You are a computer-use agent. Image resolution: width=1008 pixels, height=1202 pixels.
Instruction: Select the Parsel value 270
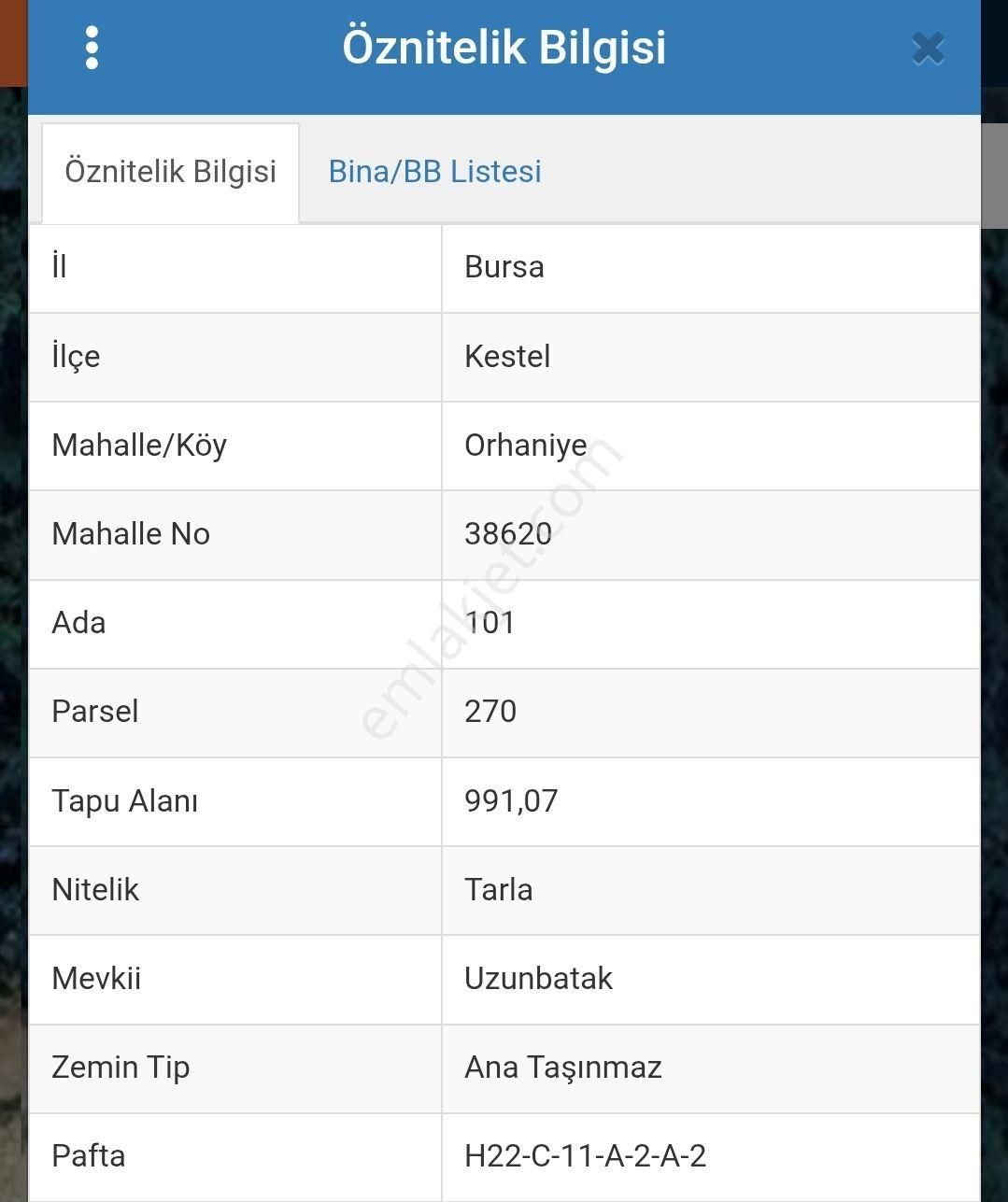(492, 712)
